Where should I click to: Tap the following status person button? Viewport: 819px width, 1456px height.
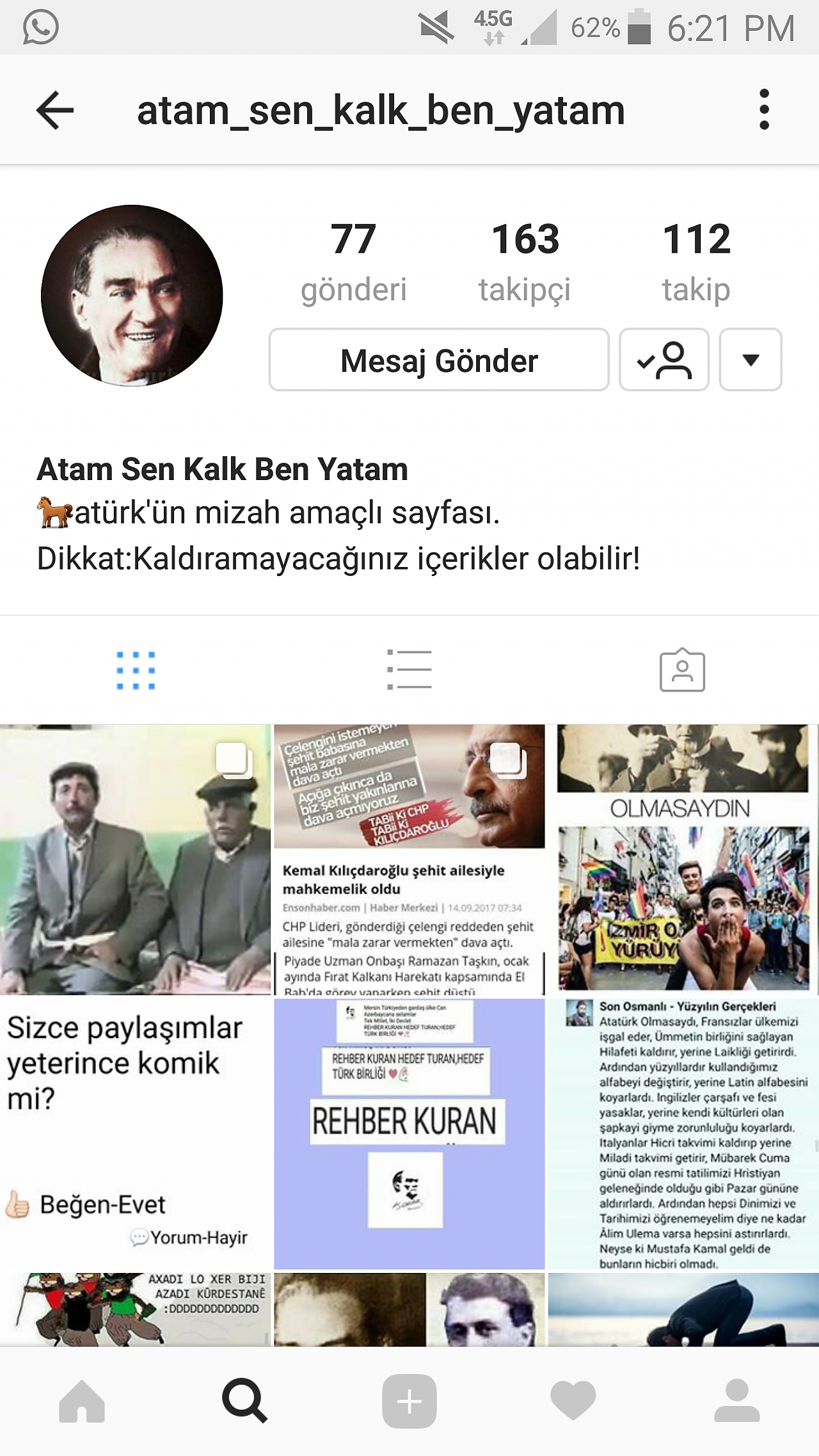[x=664, y=360]
